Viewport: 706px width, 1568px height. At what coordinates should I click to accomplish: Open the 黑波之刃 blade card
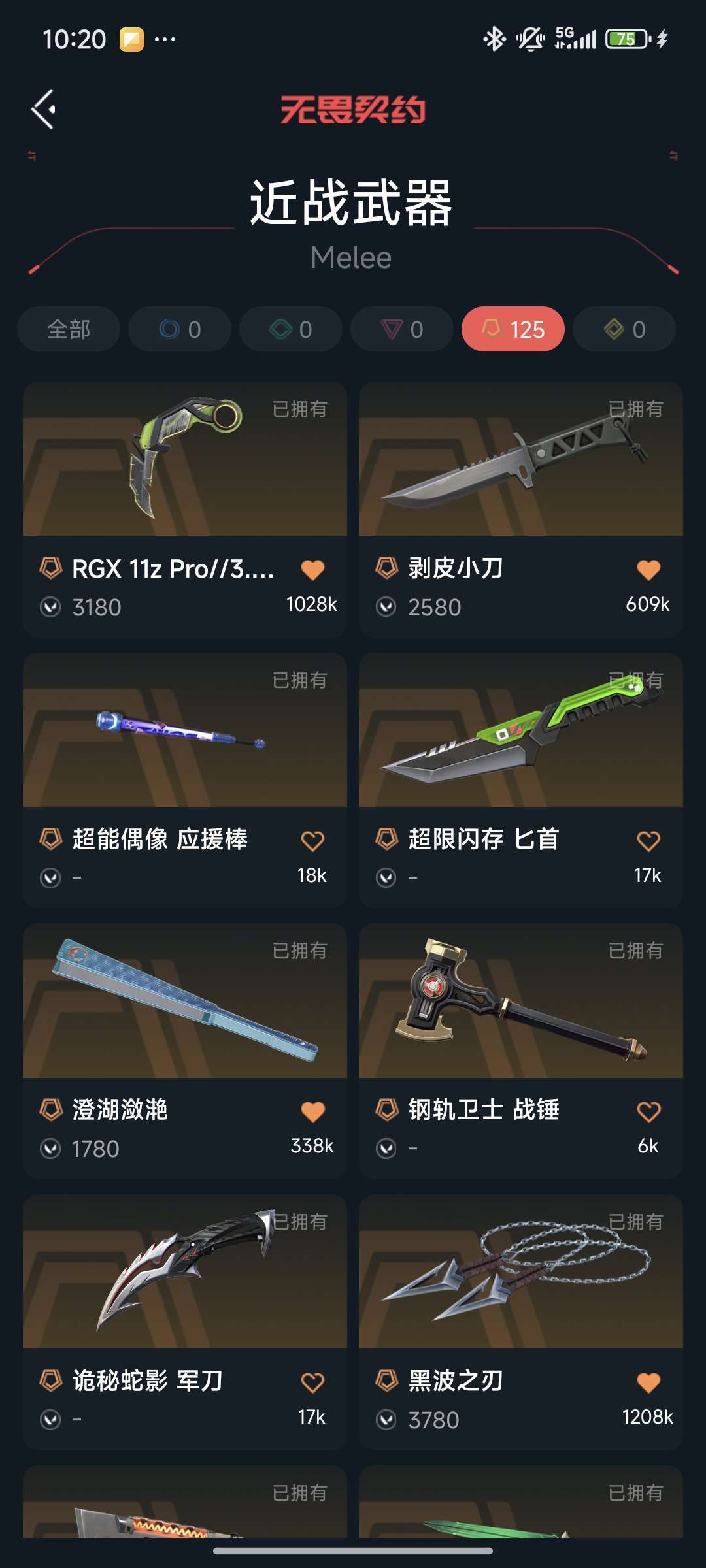(521, 1322)
